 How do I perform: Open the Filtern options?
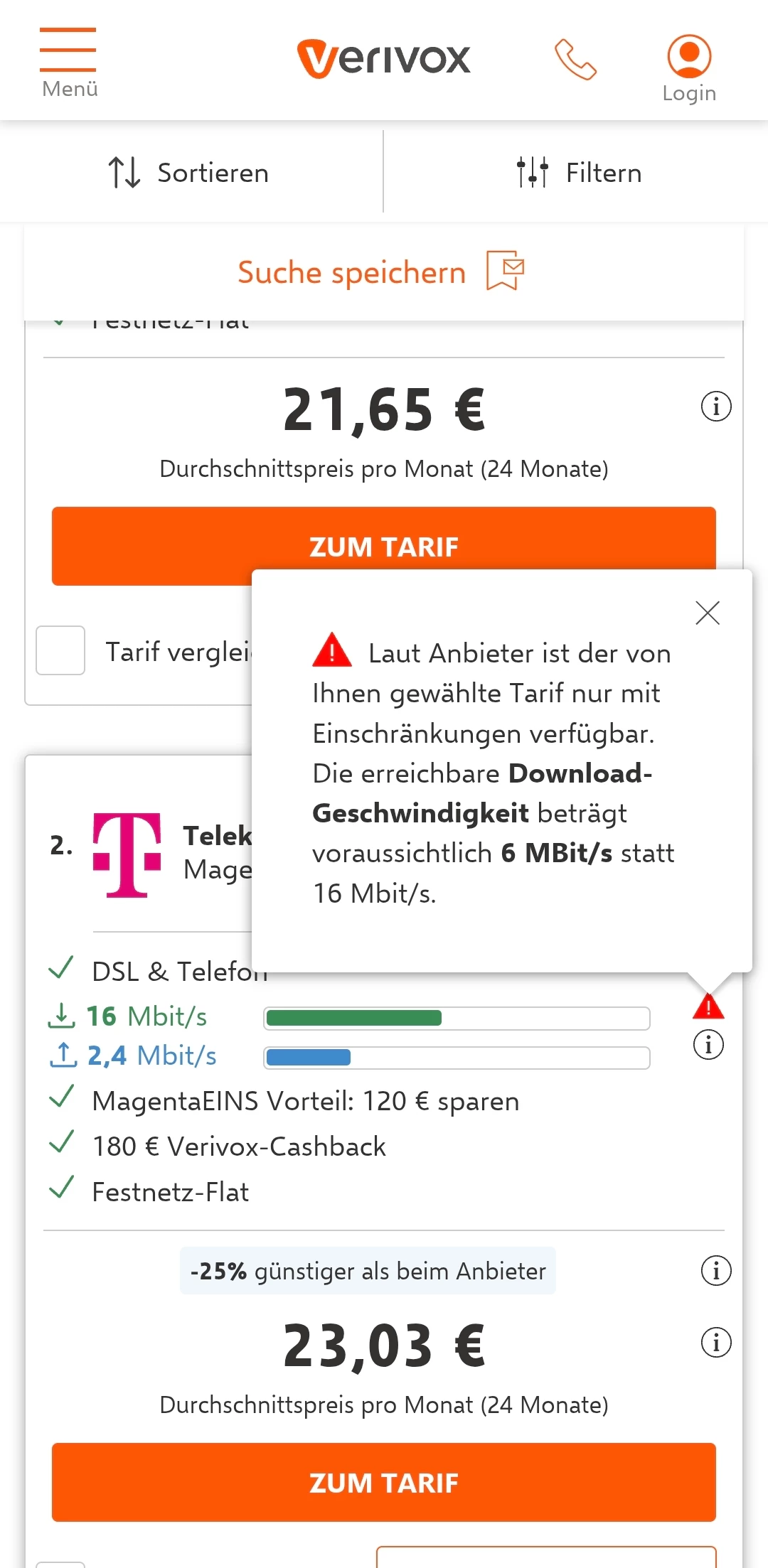pyautogui.click(x=579, y=173)
